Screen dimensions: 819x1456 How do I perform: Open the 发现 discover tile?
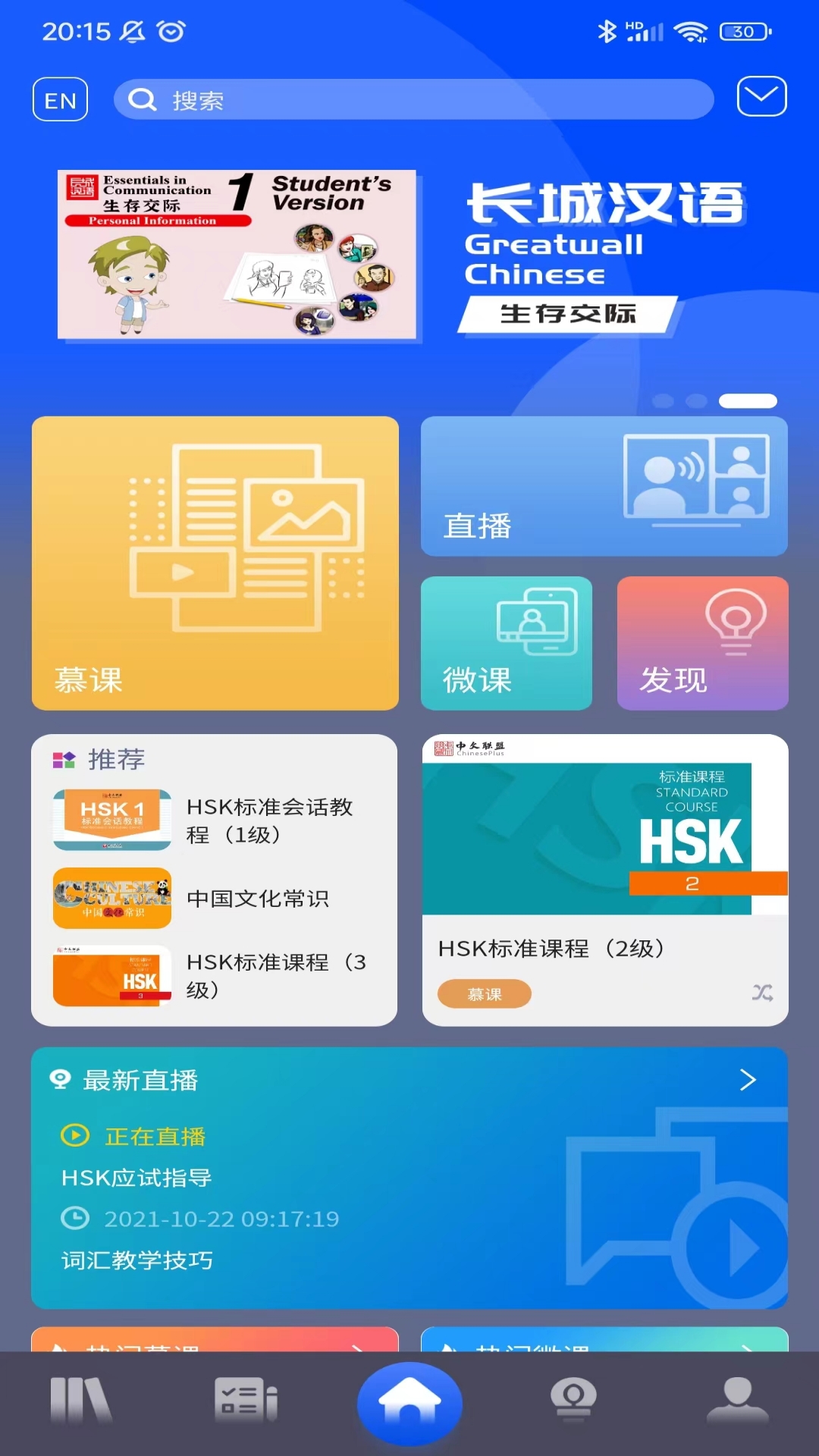click(702, 643)
